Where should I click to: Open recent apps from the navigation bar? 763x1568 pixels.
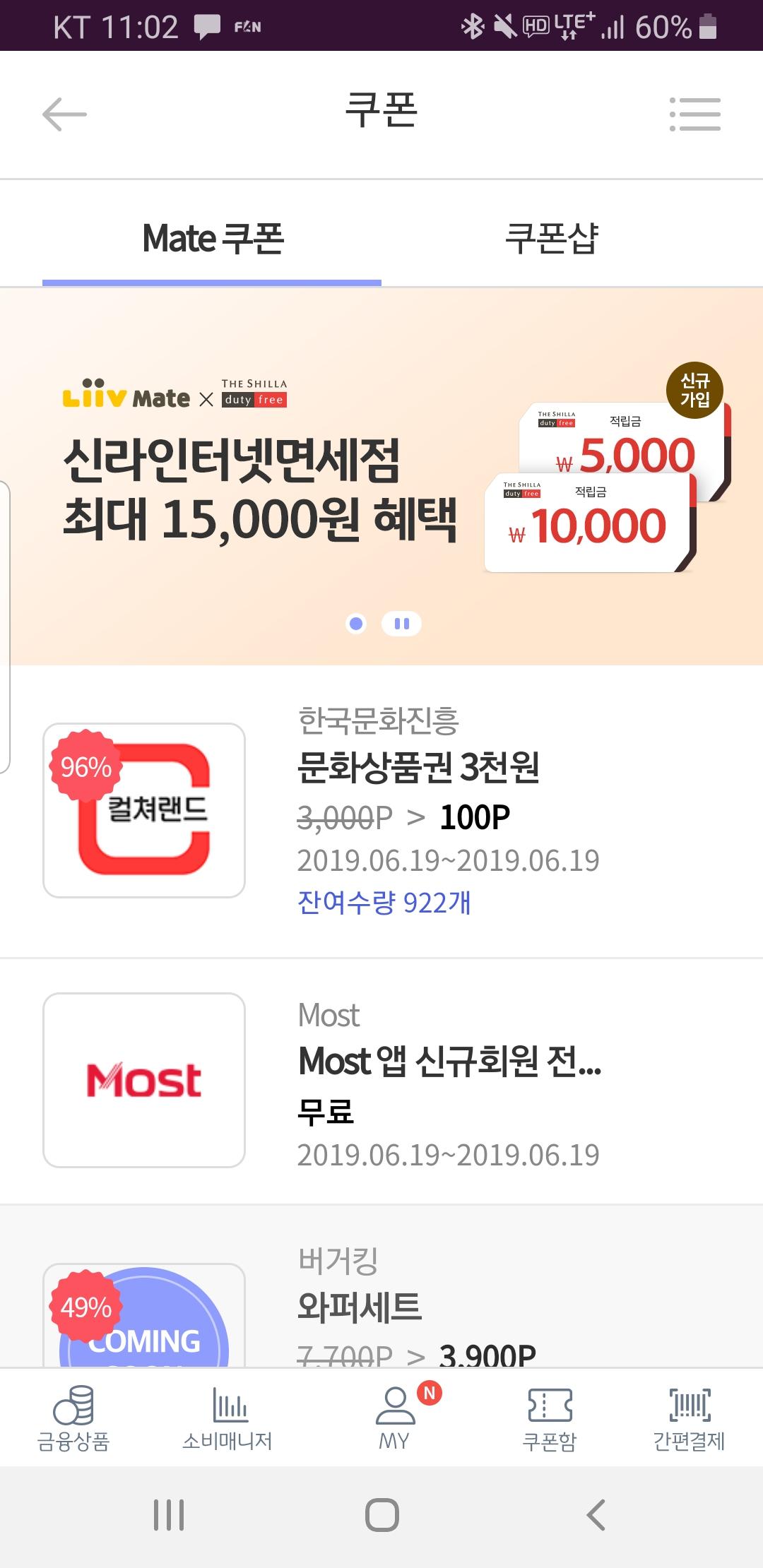[169, 1515]
